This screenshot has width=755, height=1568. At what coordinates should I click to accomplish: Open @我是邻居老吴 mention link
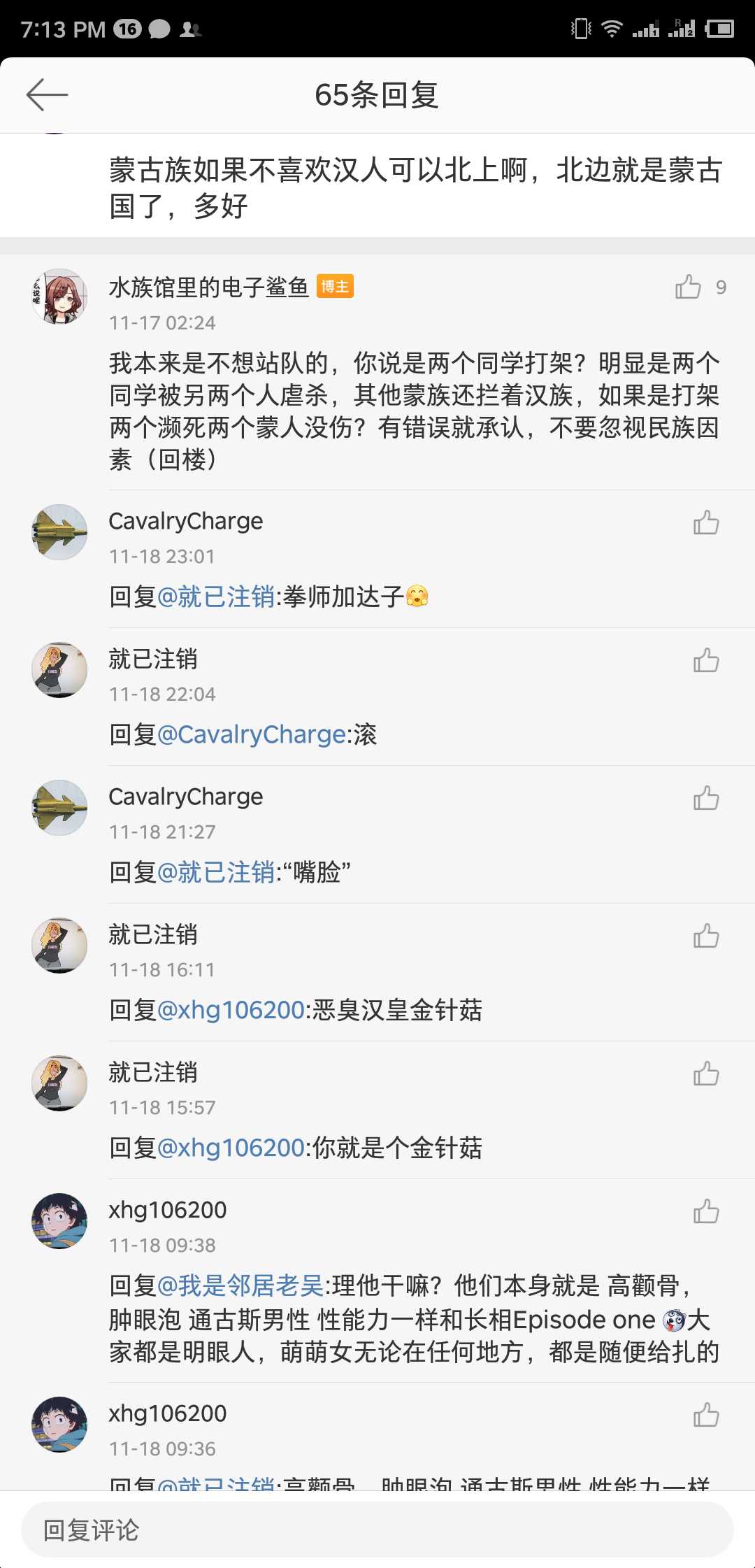[x=240, y=1285]
